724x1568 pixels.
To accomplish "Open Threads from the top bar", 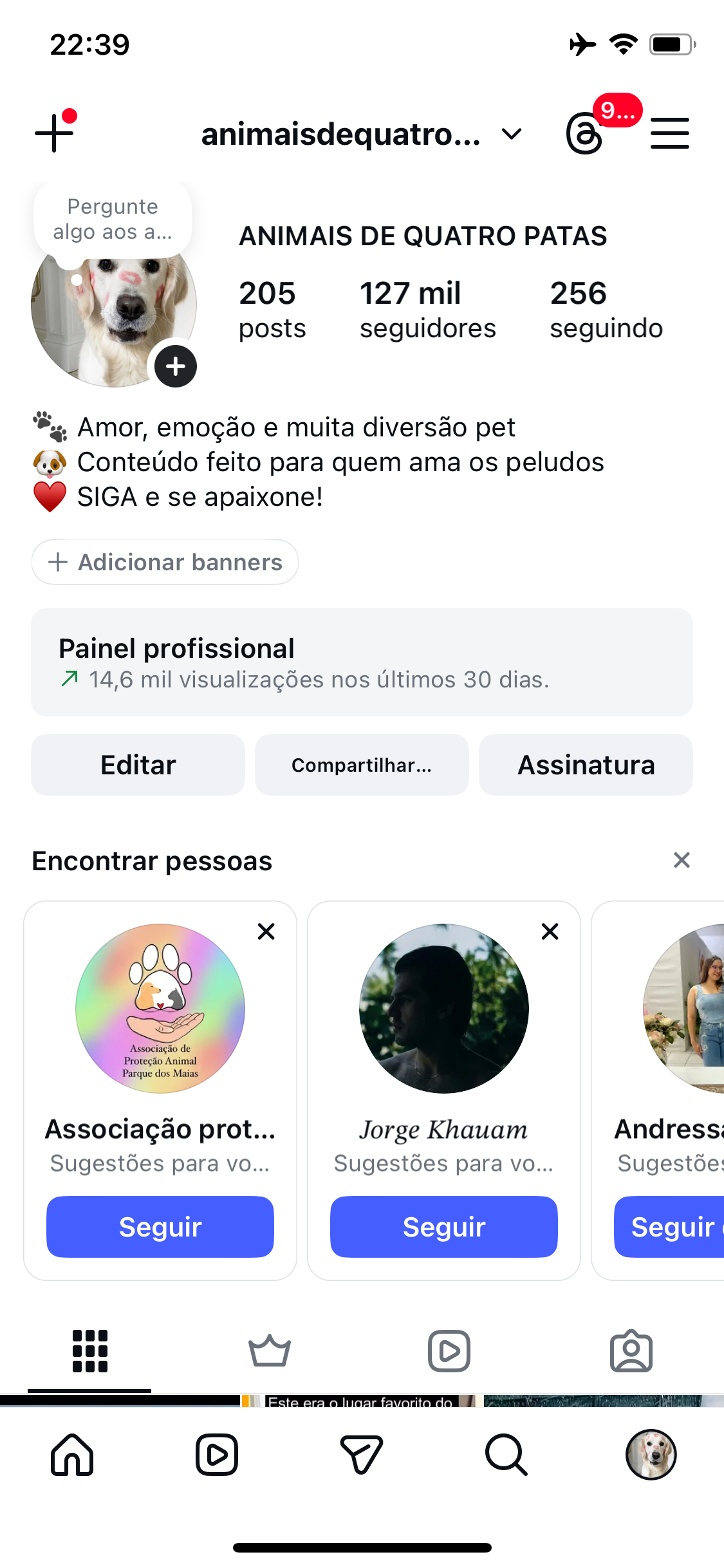I will [x=585, y=133].
